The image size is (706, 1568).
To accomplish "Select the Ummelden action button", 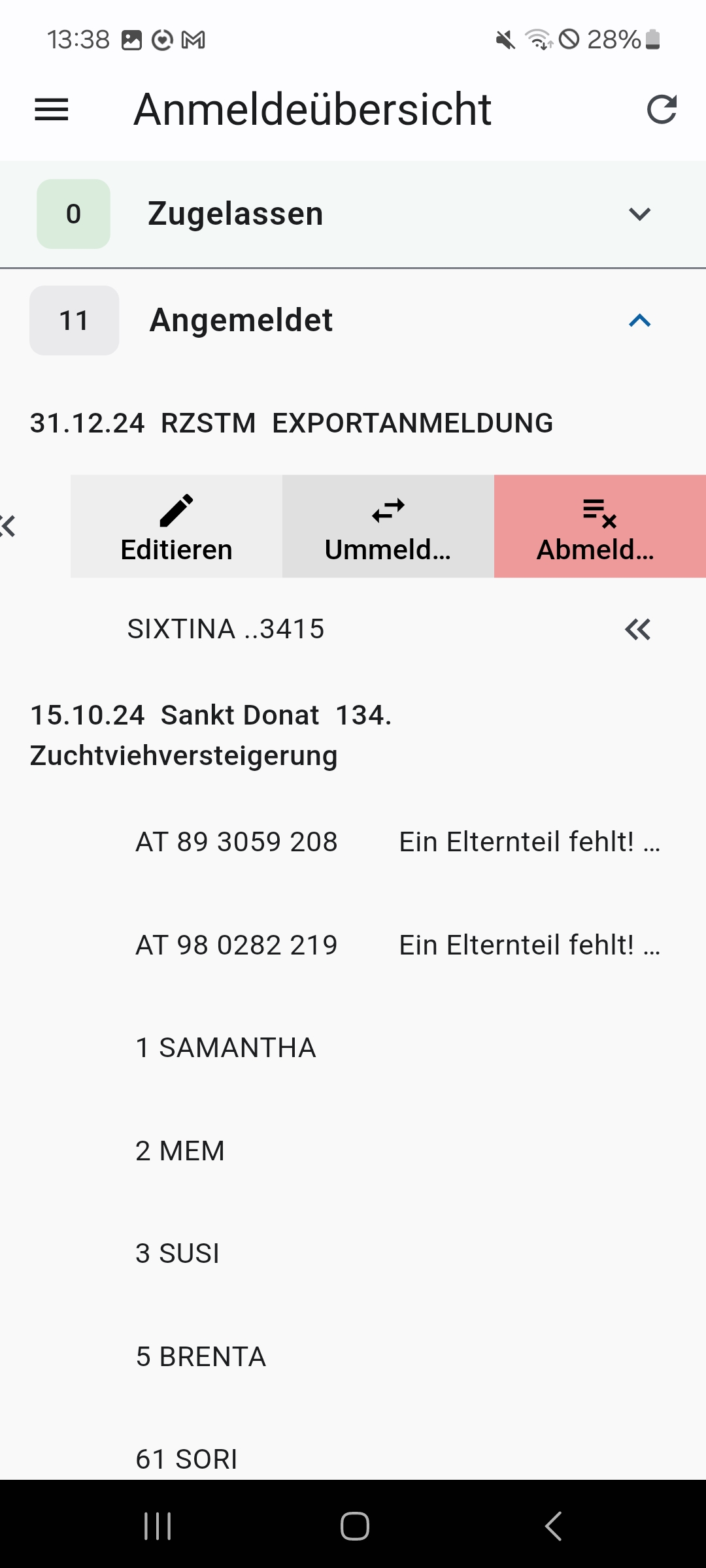I will pyautogui.click(x=388, y=527).
